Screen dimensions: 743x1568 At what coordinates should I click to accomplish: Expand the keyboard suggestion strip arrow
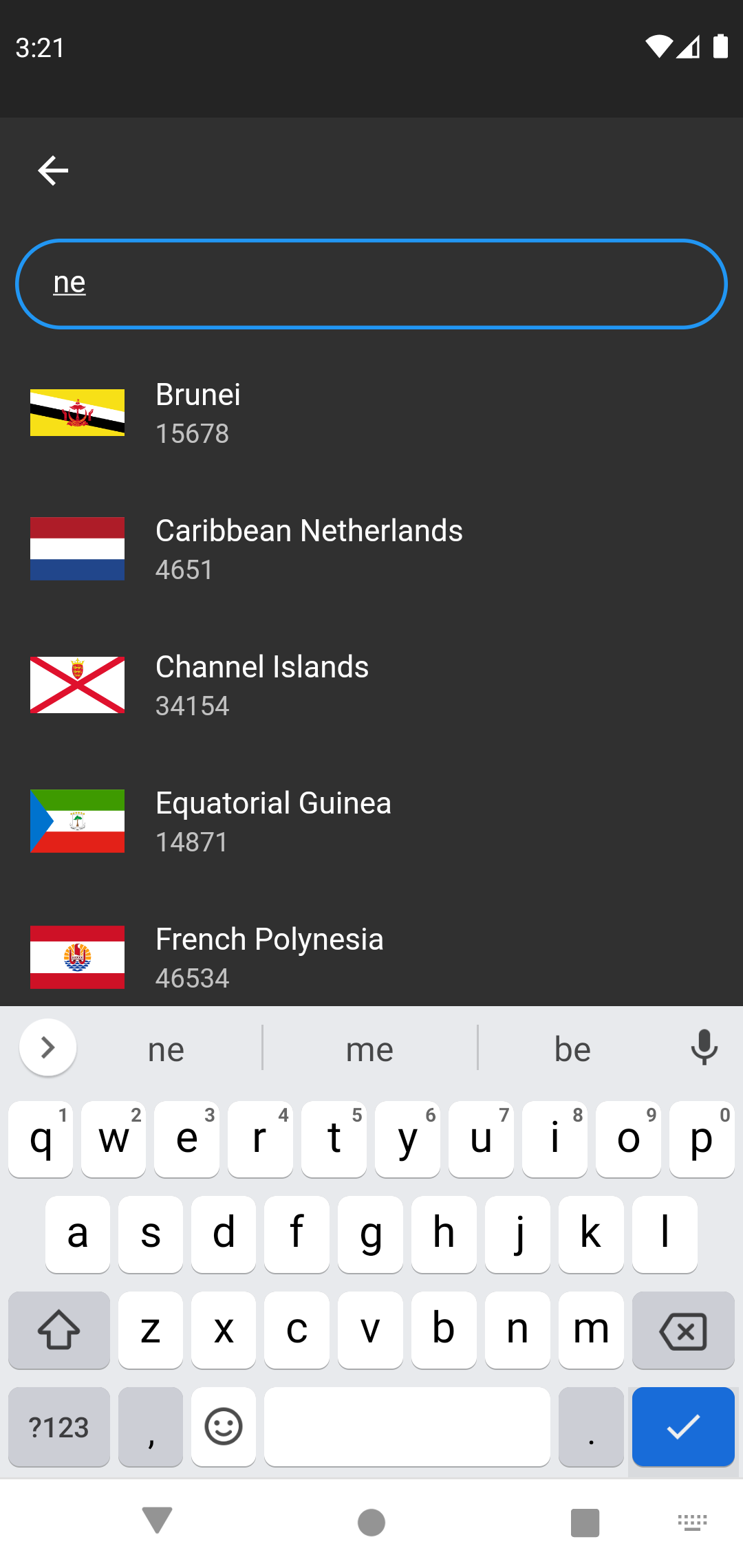click(x=47, y=1048)
